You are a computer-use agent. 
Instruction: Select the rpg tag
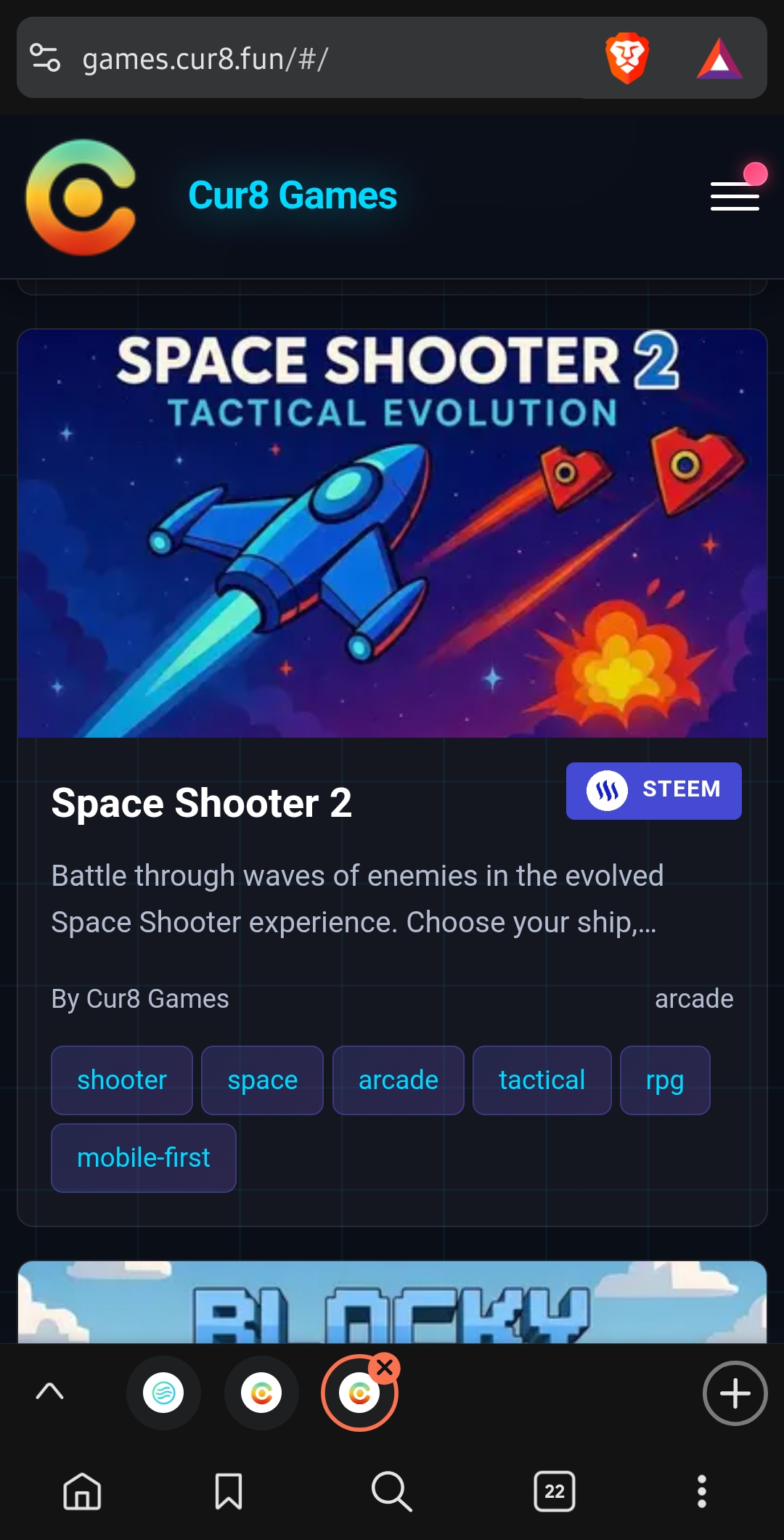(664, 1080)
